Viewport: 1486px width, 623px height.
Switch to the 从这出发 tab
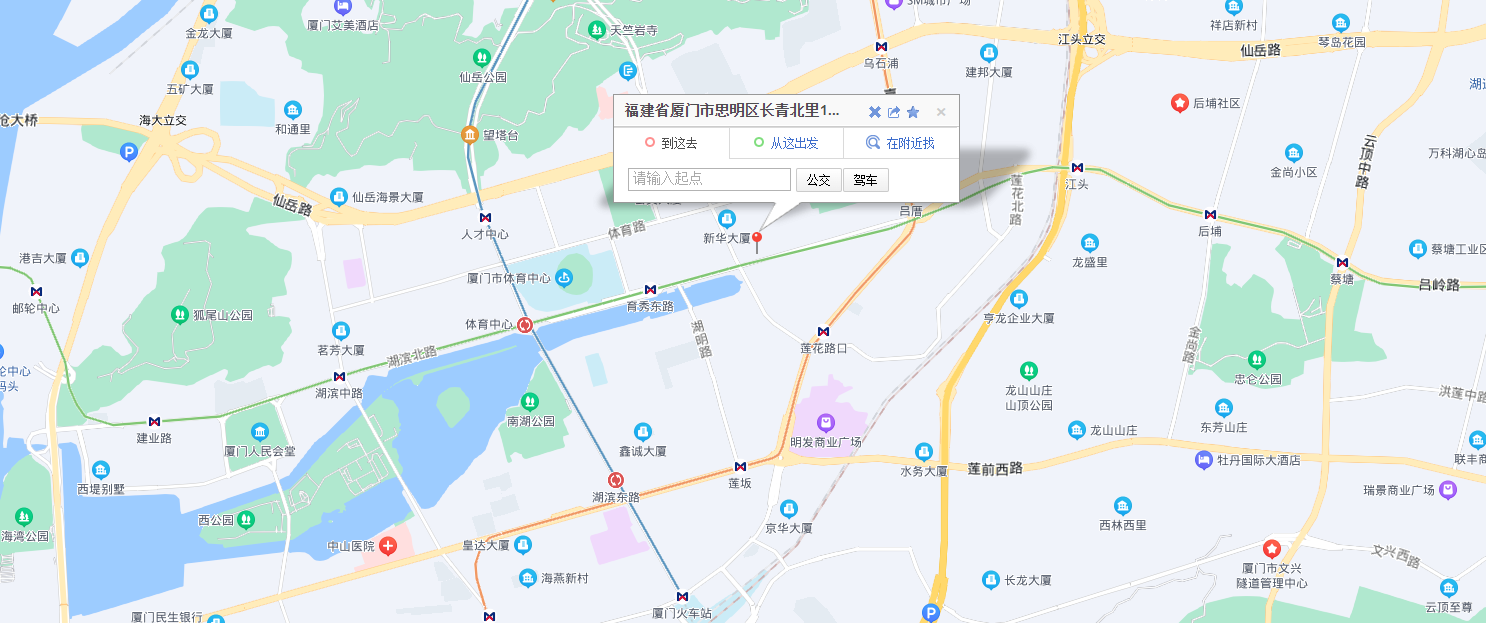(786, 143)
